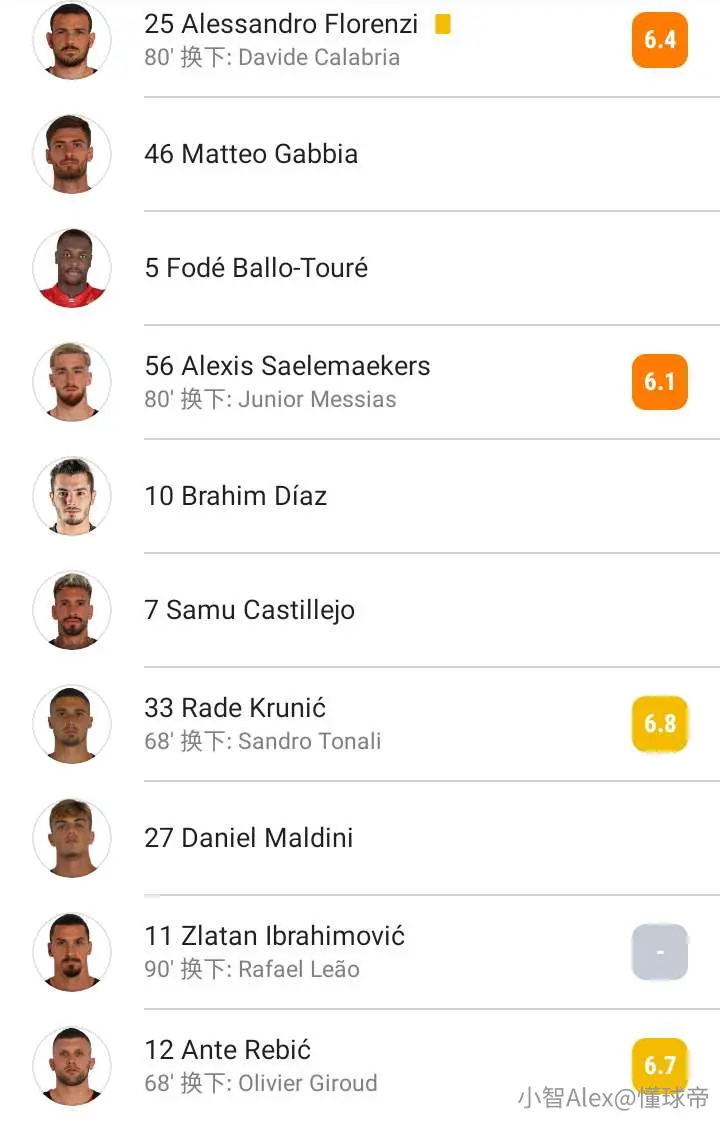The height and width of the screenshot is (1121, 720).
Task: Tap the Brahim Díaz row
Action: coord(360,496)
